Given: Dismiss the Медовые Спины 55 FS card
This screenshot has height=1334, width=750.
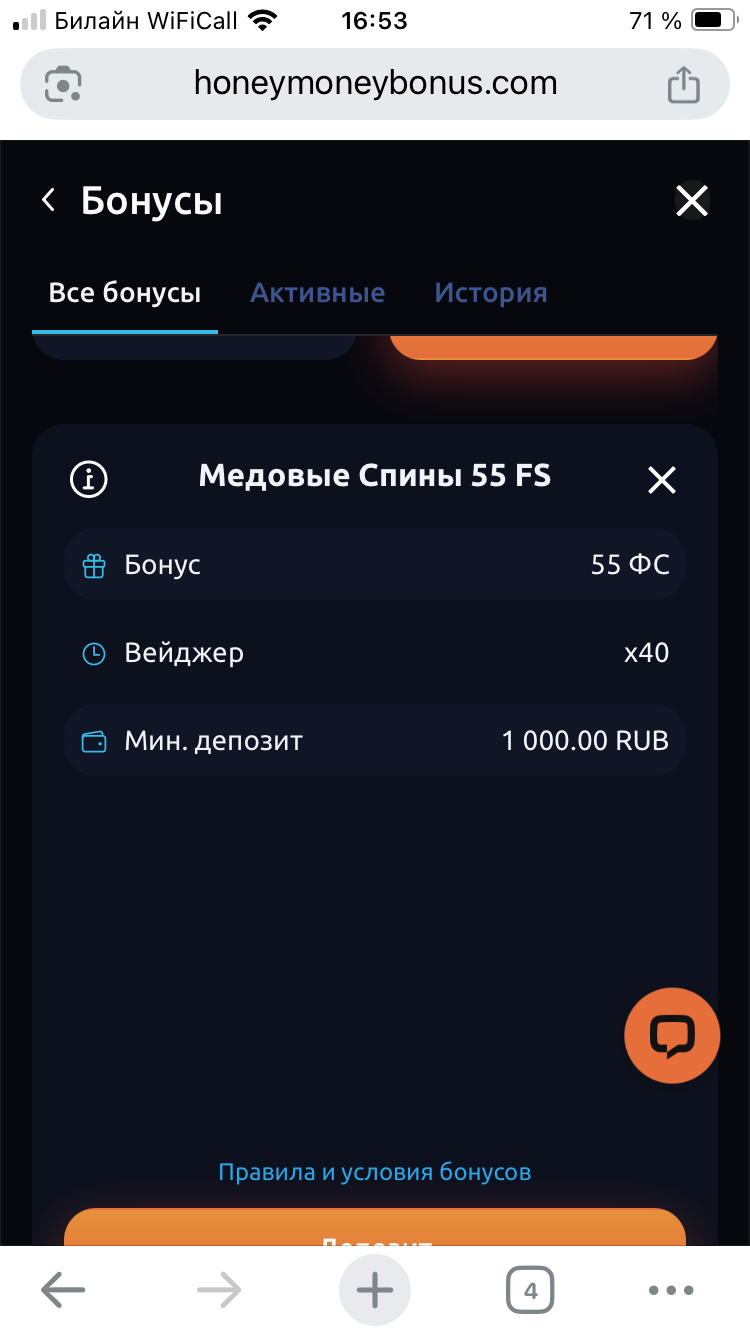Looking at the screenshot, I should click(662, 480).
